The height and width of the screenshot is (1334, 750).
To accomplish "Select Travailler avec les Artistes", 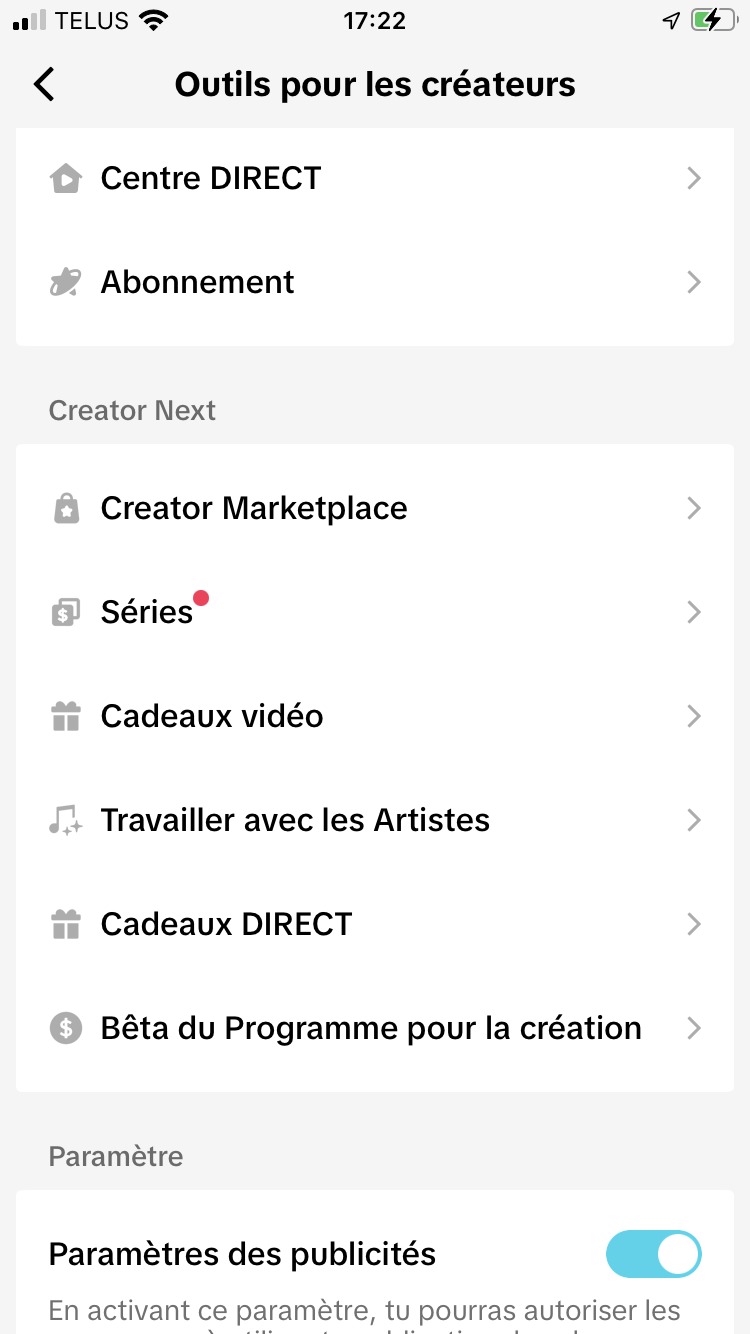I will pos(375,820).
